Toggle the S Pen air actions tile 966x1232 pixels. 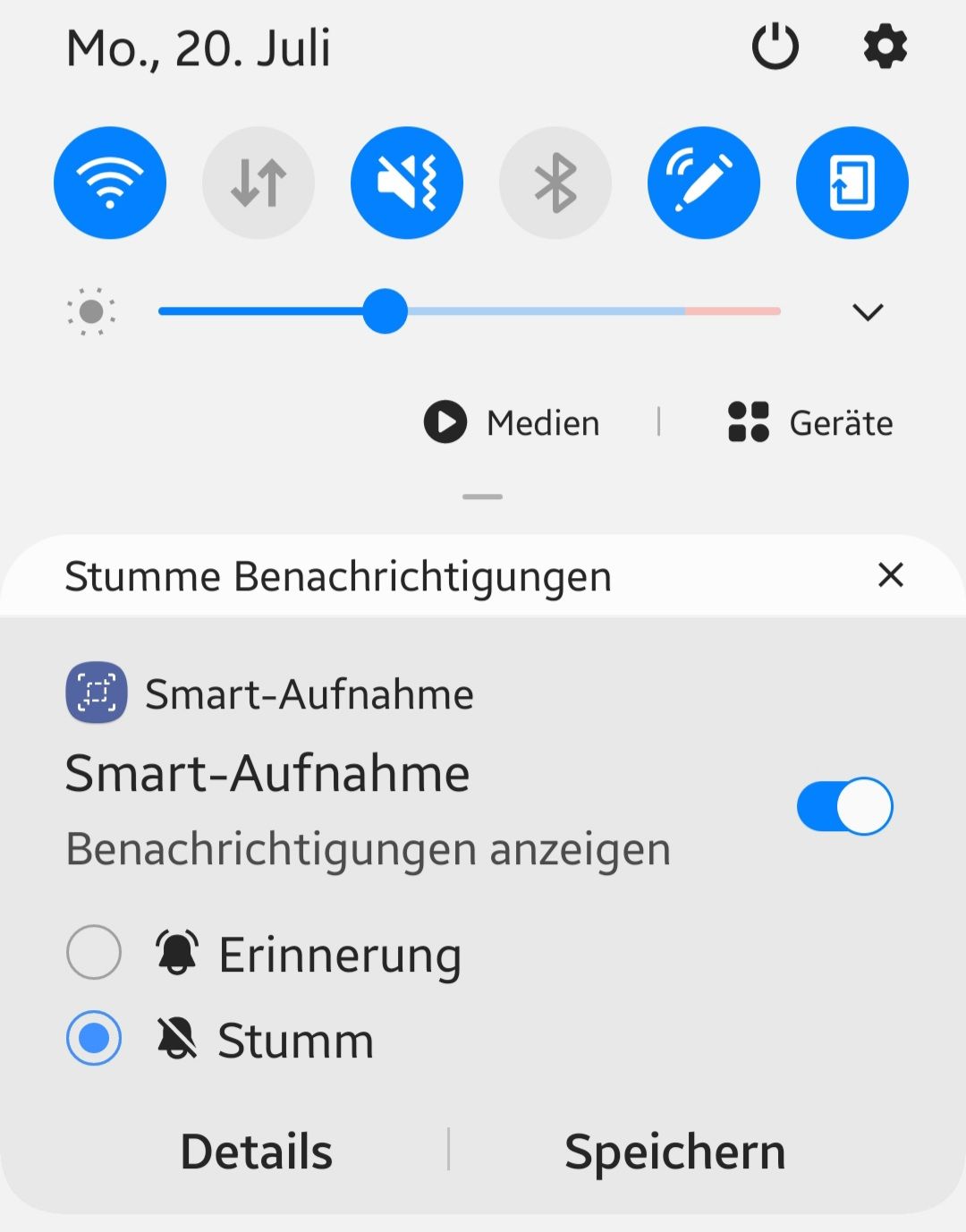[x=704, y=183]
